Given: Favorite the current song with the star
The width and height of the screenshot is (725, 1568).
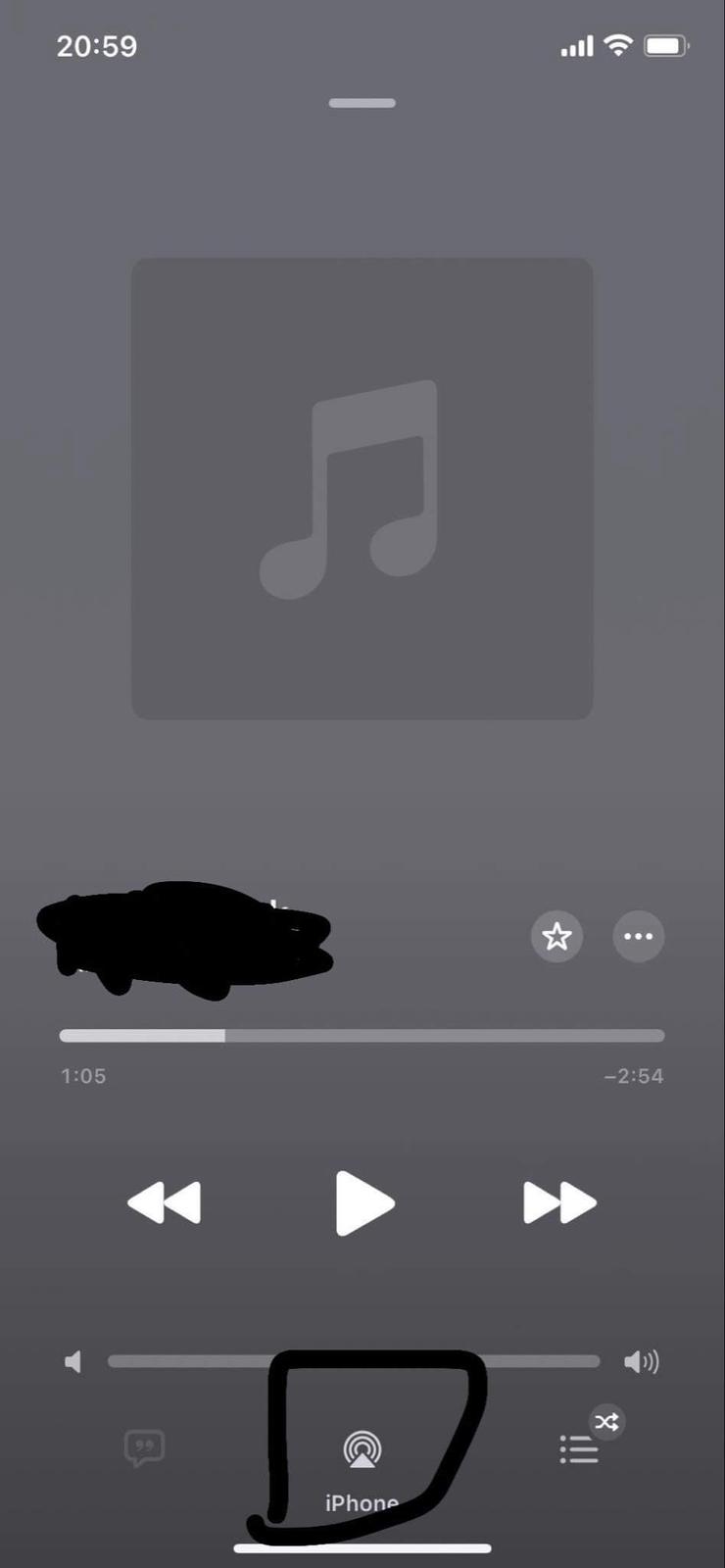Looking at the screenshot, I should (x=556, y=936).
